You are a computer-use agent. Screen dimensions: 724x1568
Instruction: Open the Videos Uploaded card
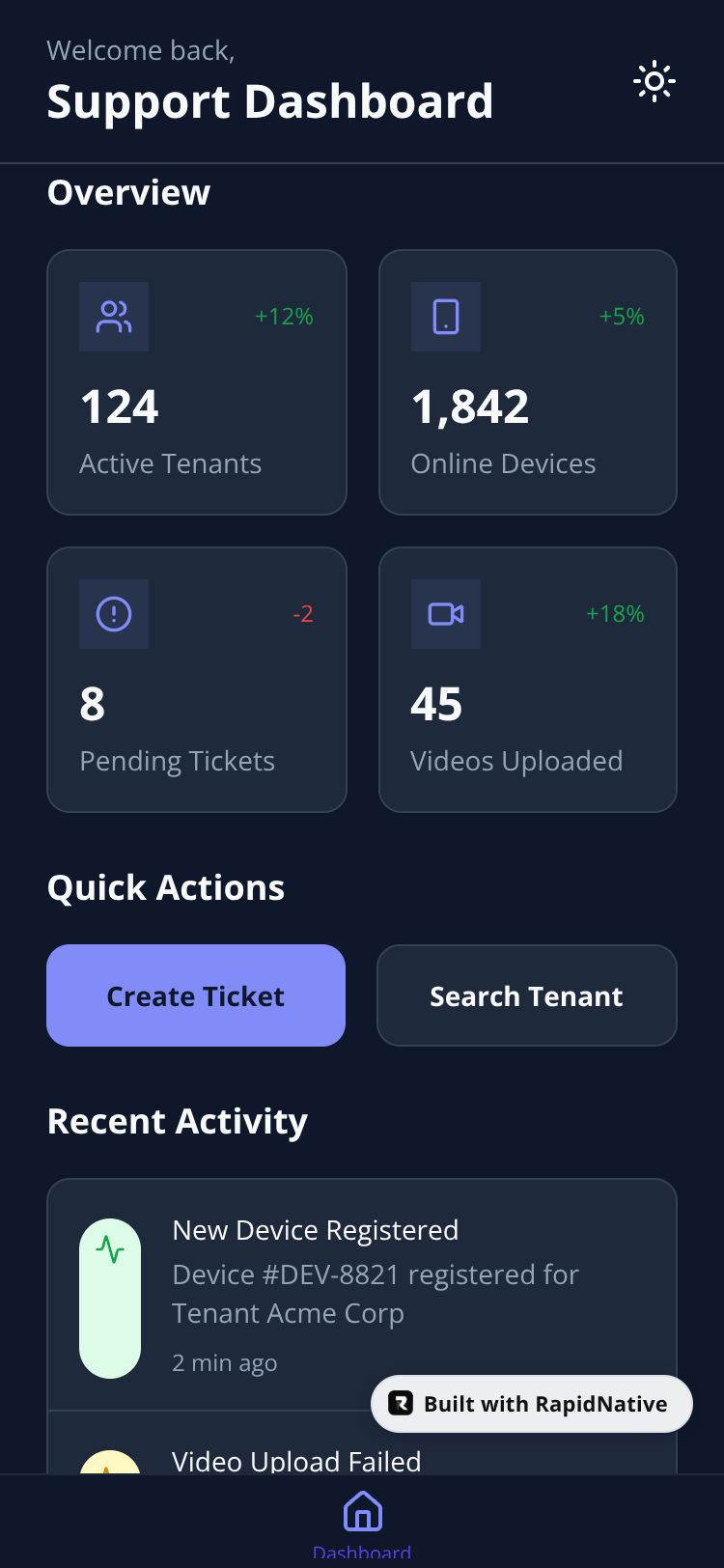pos(528,680)
